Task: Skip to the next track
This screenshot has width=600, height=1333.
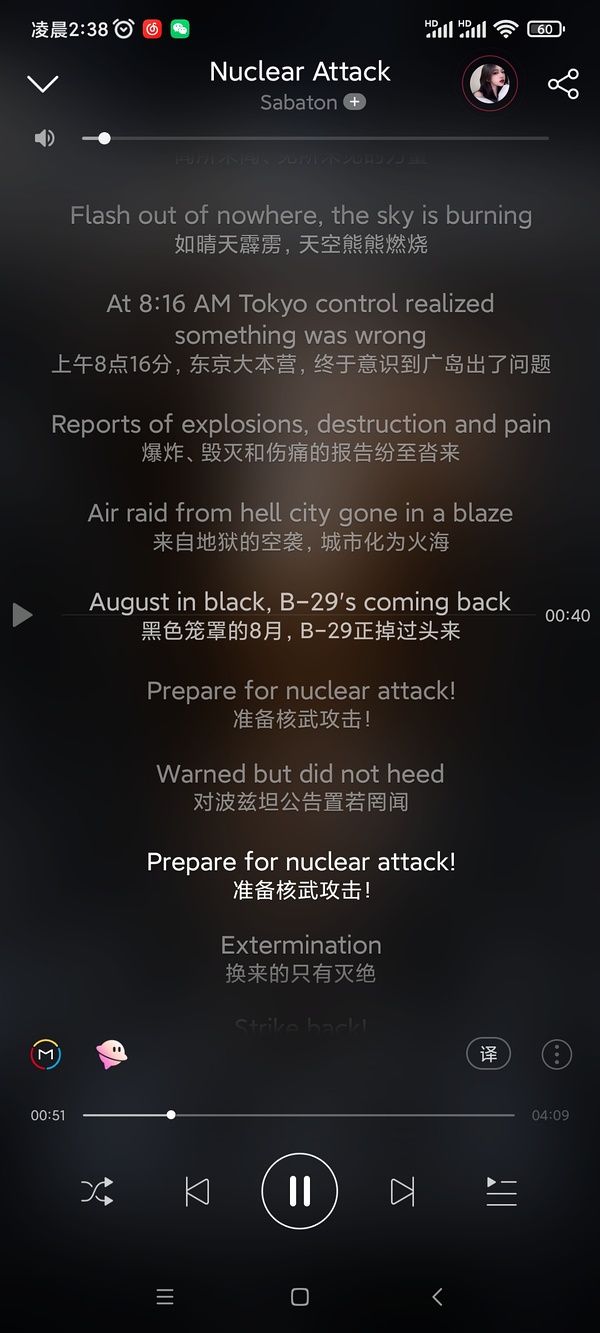Action: [402, 1191]
